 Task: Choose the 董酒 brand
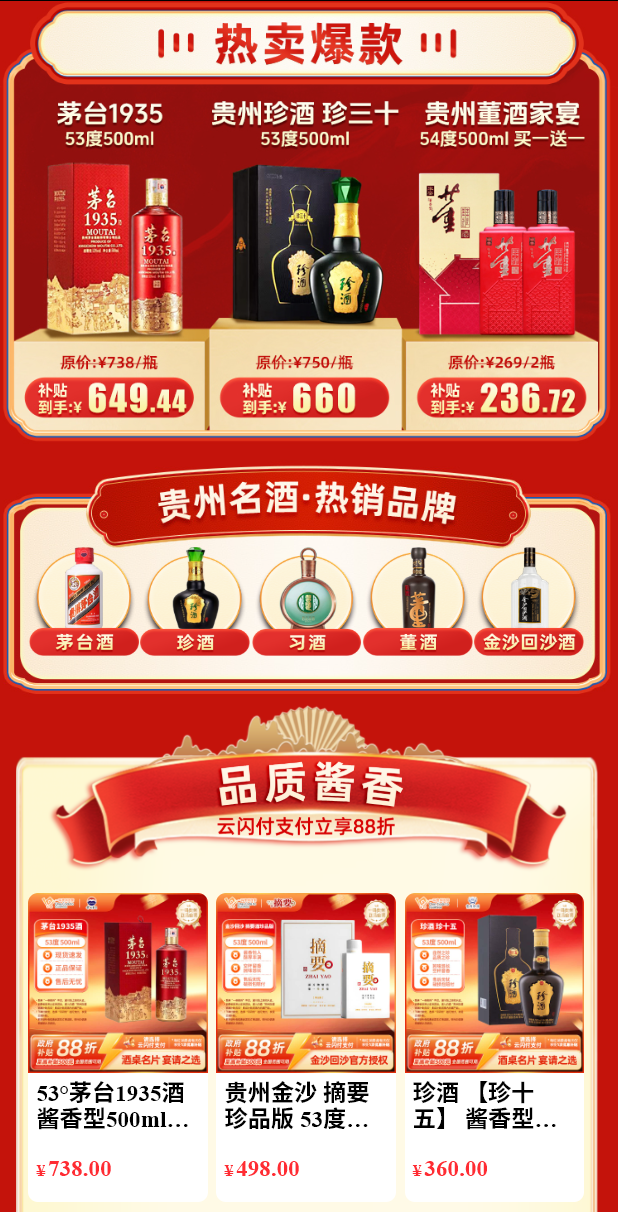pos(418,600)
